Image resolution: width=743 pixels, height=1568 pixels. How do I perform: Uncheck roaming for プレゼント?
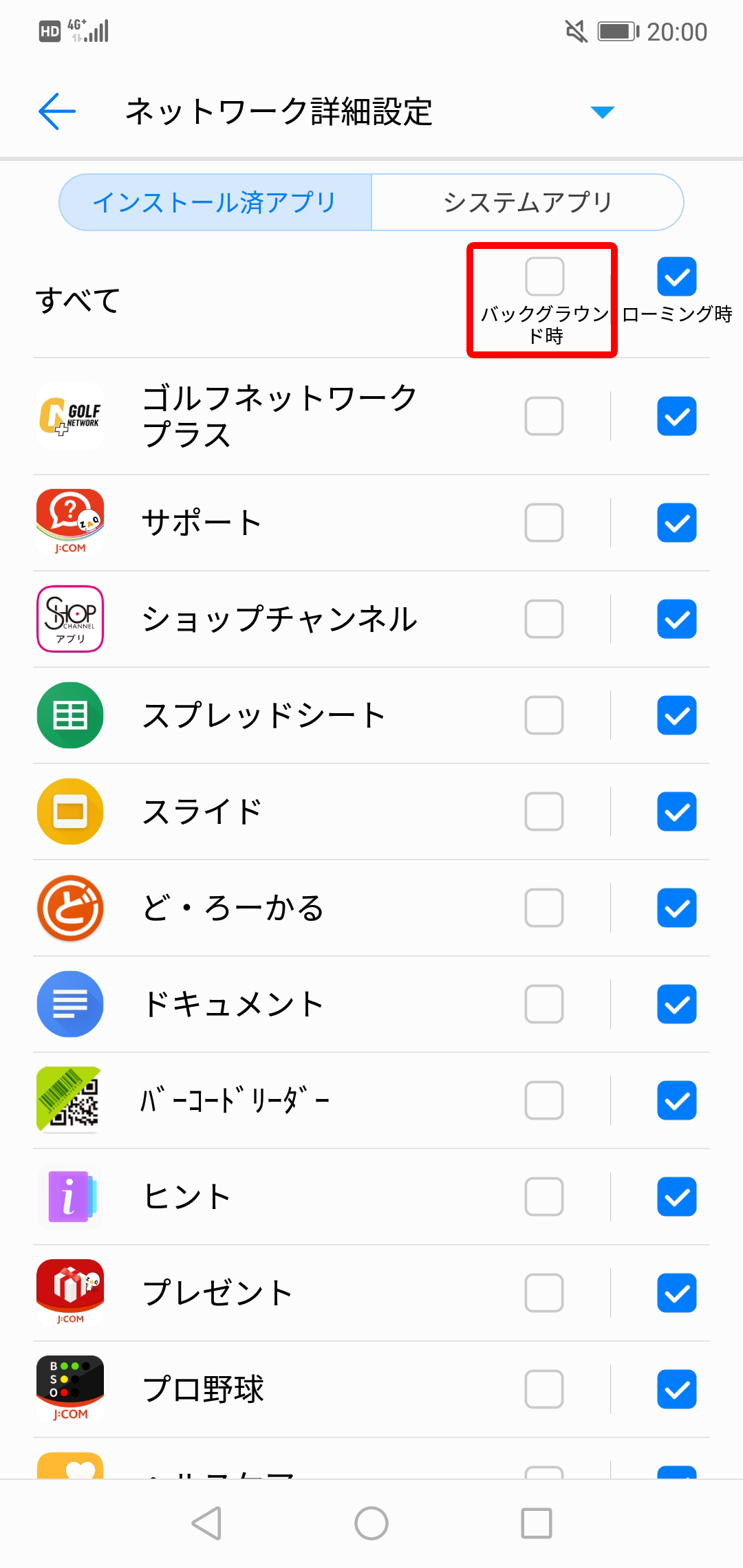click(x=677, y=1293)
